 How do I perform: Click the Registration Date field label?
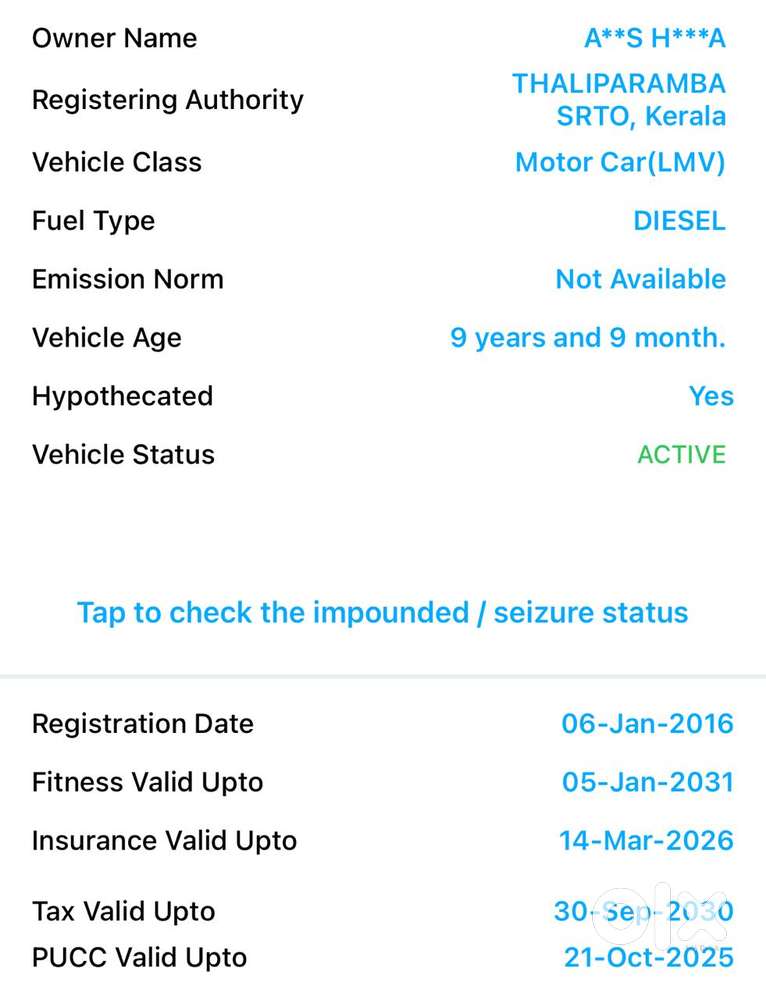[142, 724]
